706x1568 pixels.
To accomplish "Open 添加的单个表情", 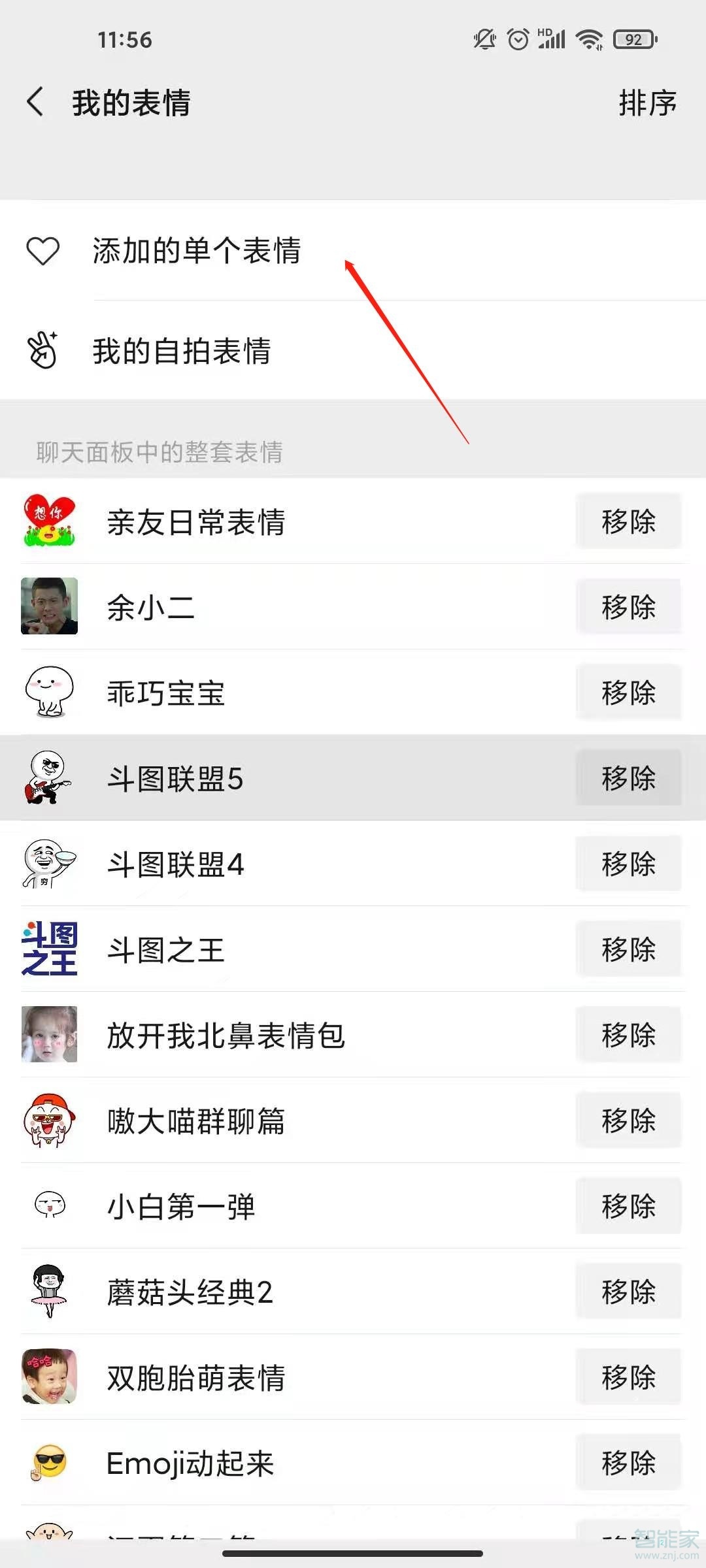I will point(196,251).
